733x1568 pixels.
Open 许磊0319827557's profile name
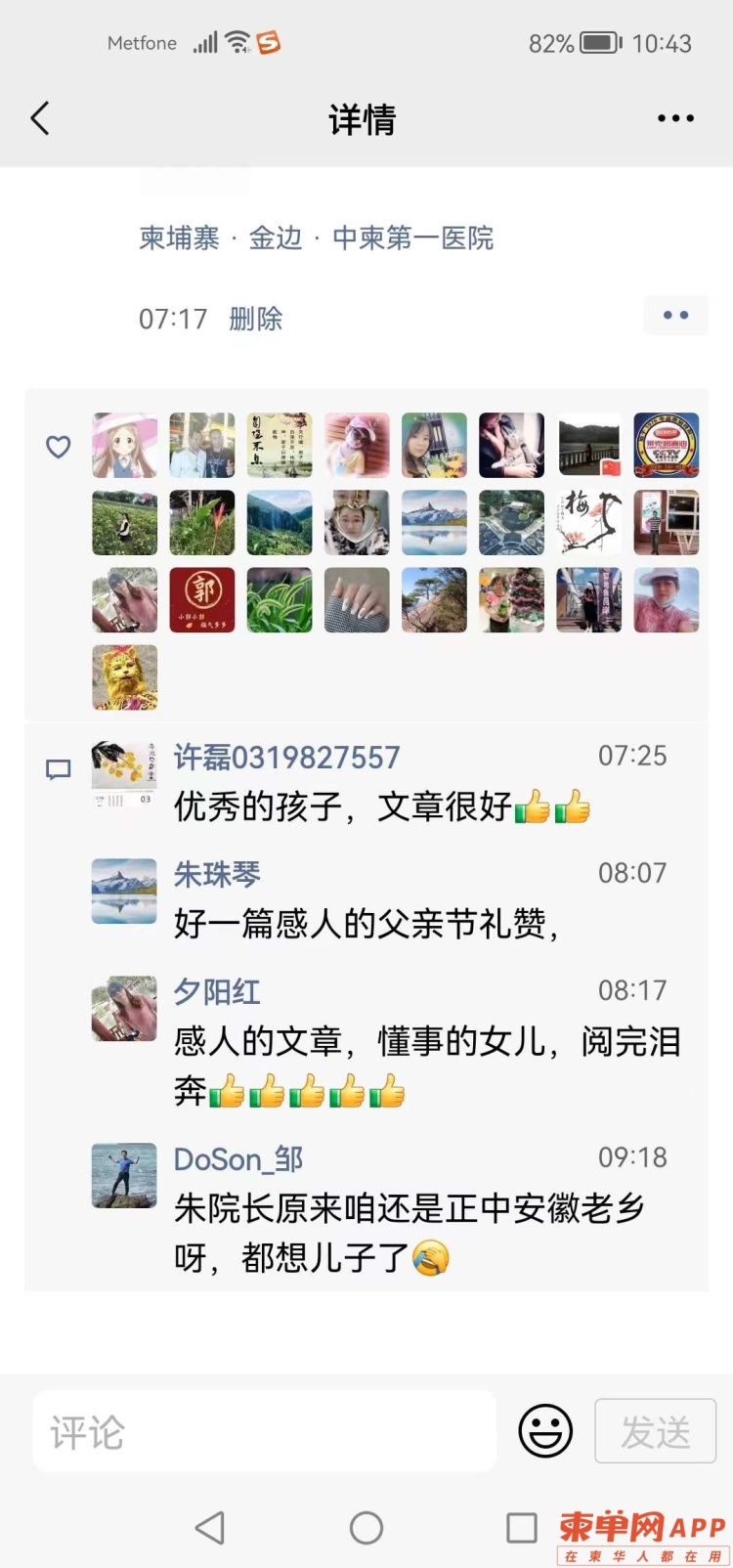[286, 757]
